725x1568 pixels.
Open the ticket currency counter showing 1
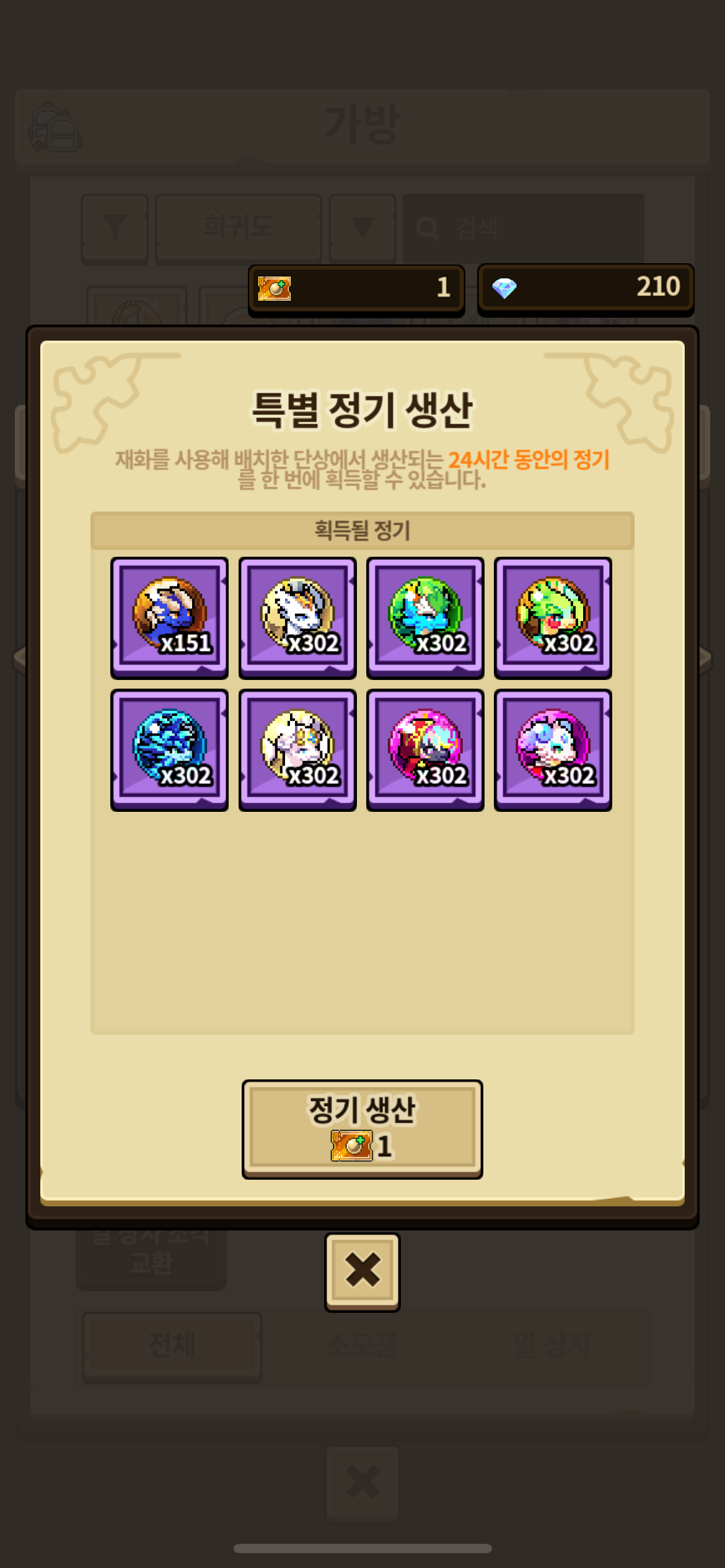(x=356, y=289)
